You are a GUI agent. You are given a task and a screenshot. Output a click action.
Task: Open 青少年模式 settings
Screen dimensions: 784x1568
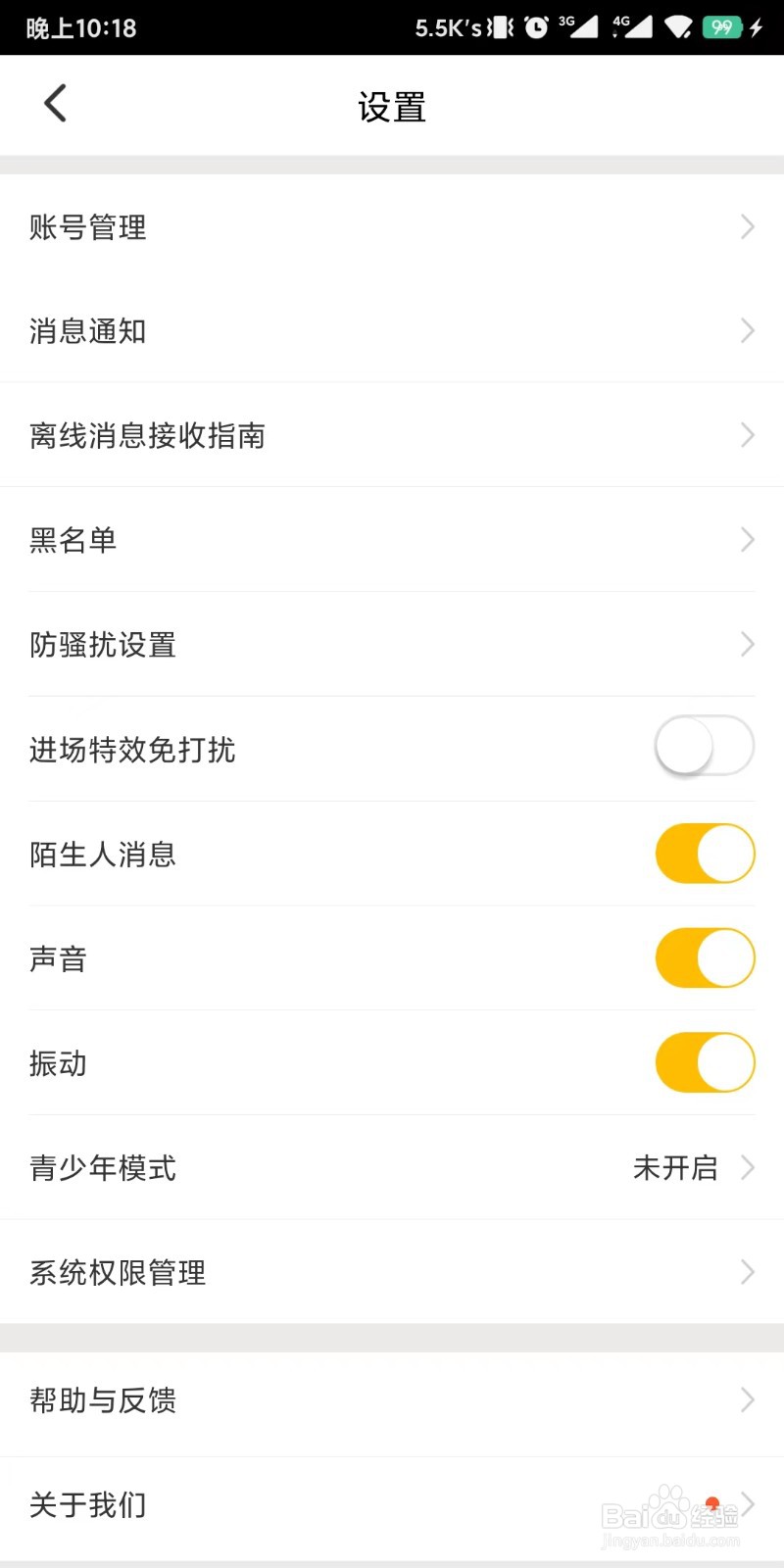(x=392, y=1167)
